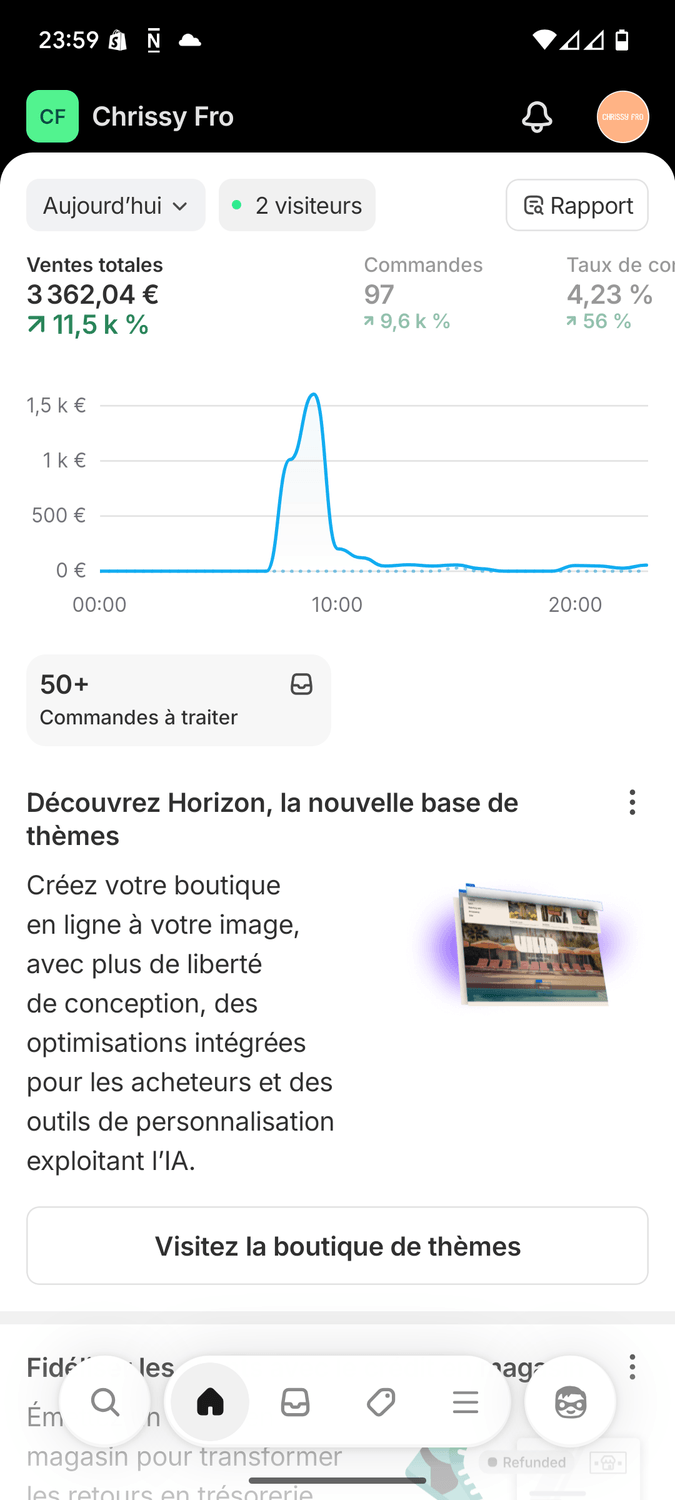Open the notifications bell
Viewport: 675px width, 1500px height.
(x=537, y=117)
